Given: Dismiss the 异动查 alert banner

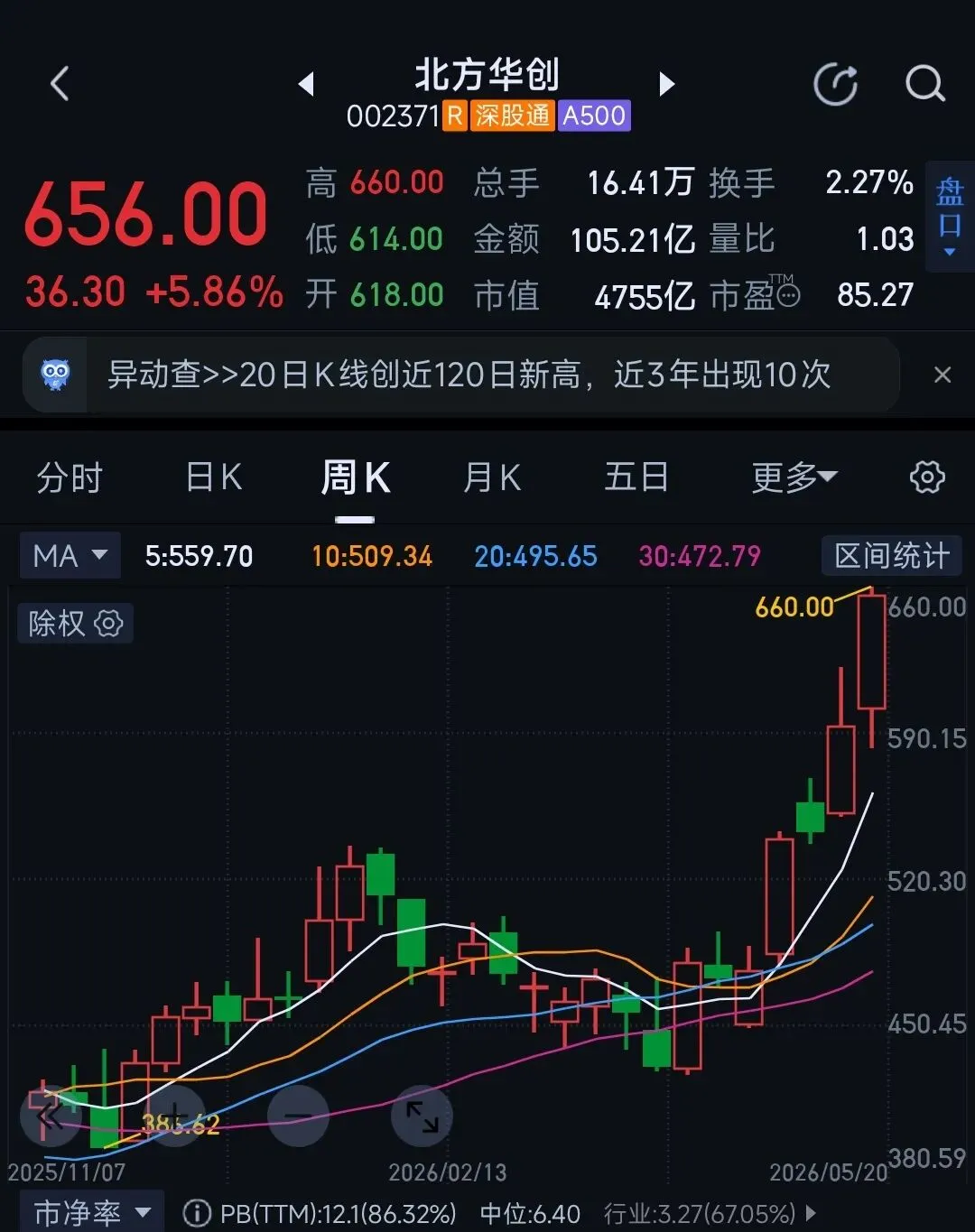Looking at the screenshot, I should tap(942, 375).
